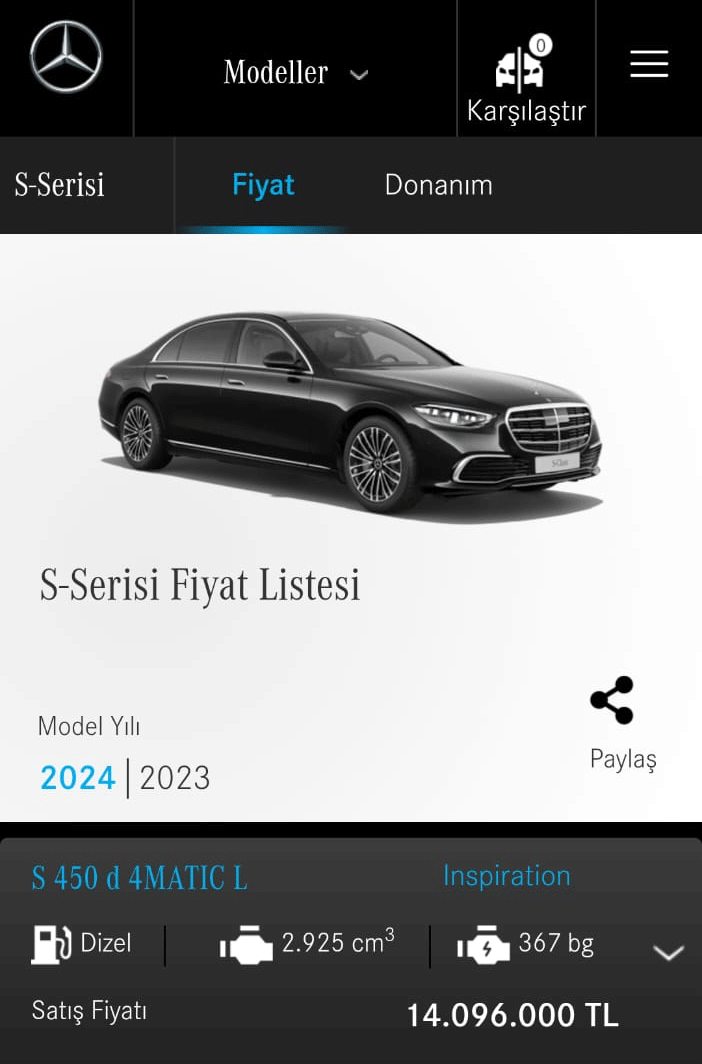Expand S 450 d 4MATIC L details
The image size is (702, 1064).
click(x=667, y=952)
